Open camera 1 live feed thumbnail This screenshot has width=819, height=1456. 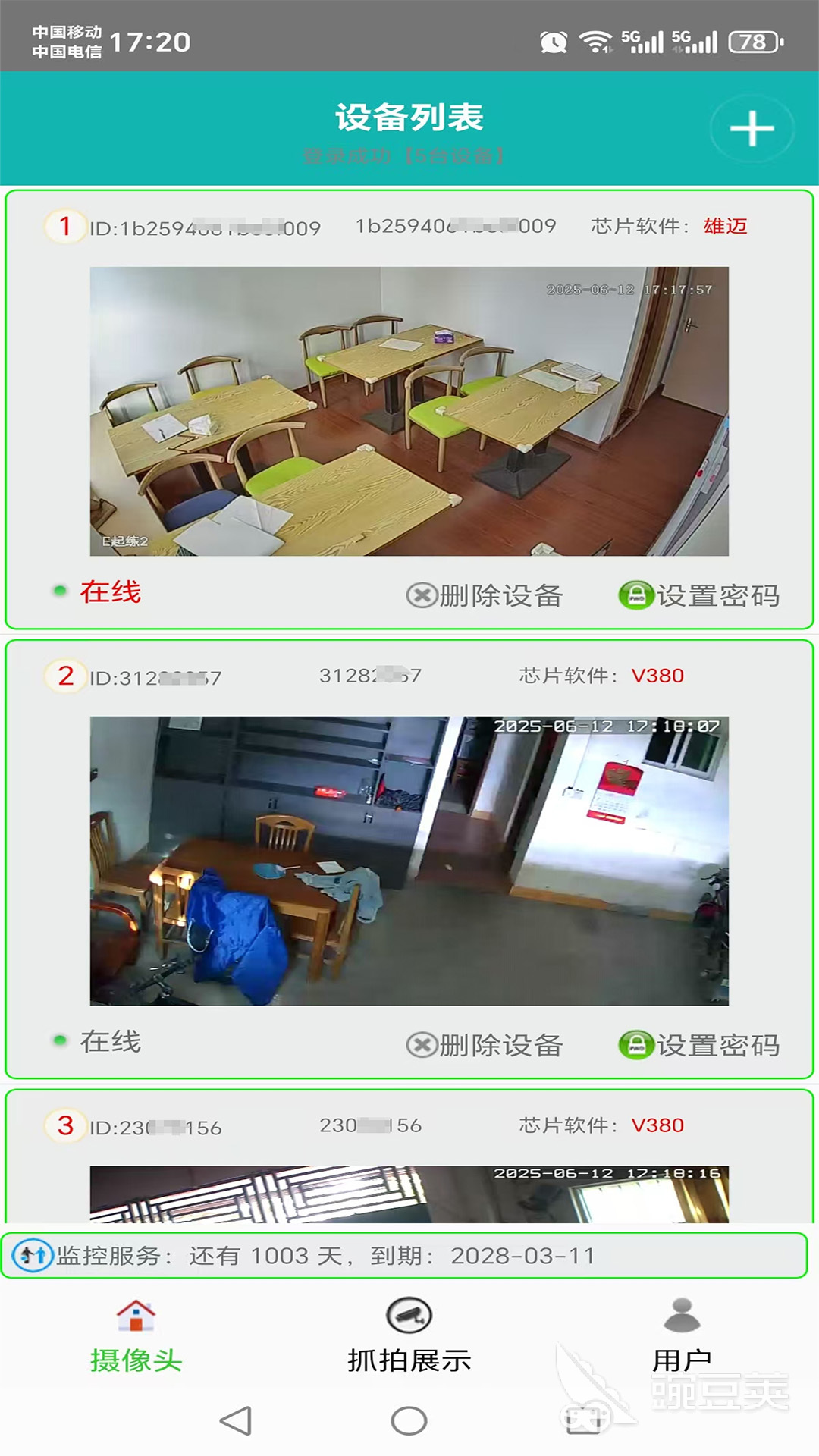click(409, 411)
